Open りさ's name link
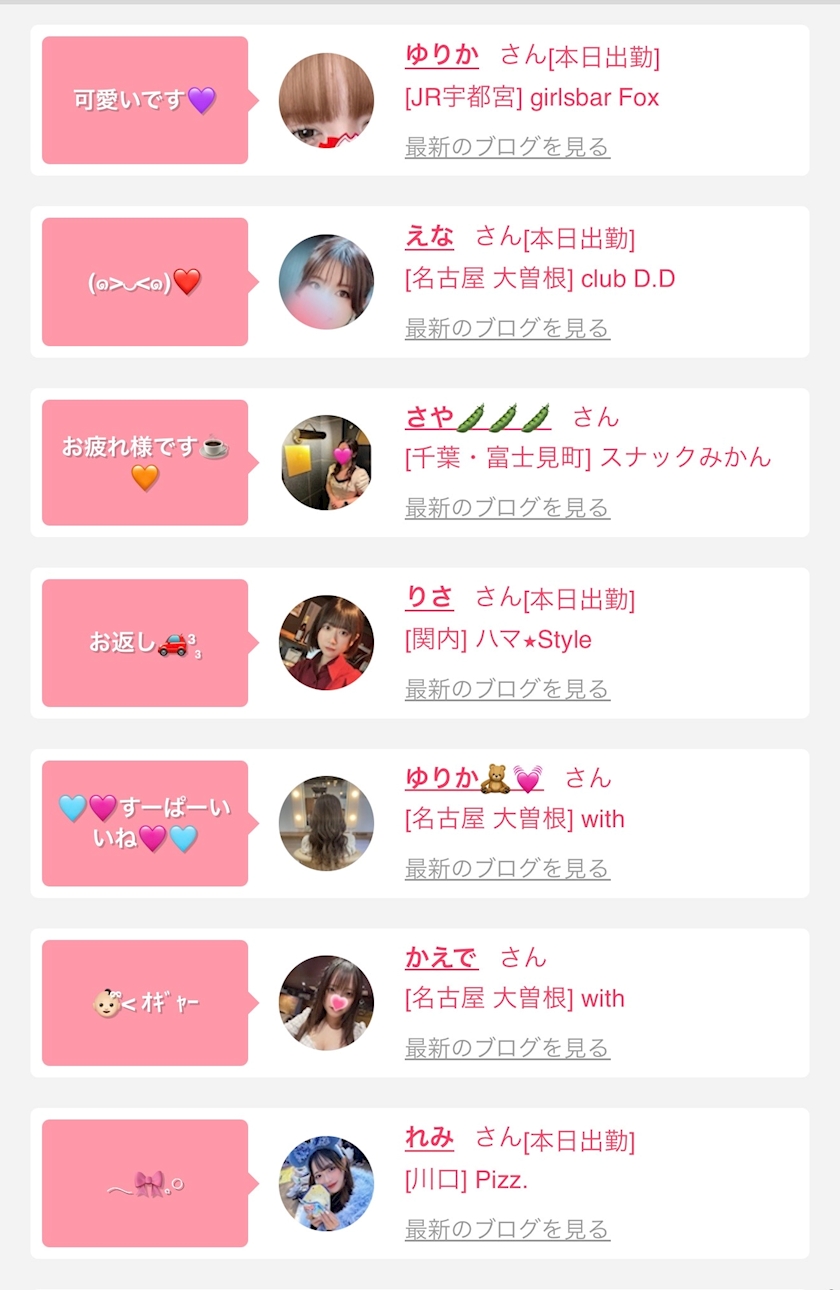Viewport: 840px width, 1290px height. 429,598
